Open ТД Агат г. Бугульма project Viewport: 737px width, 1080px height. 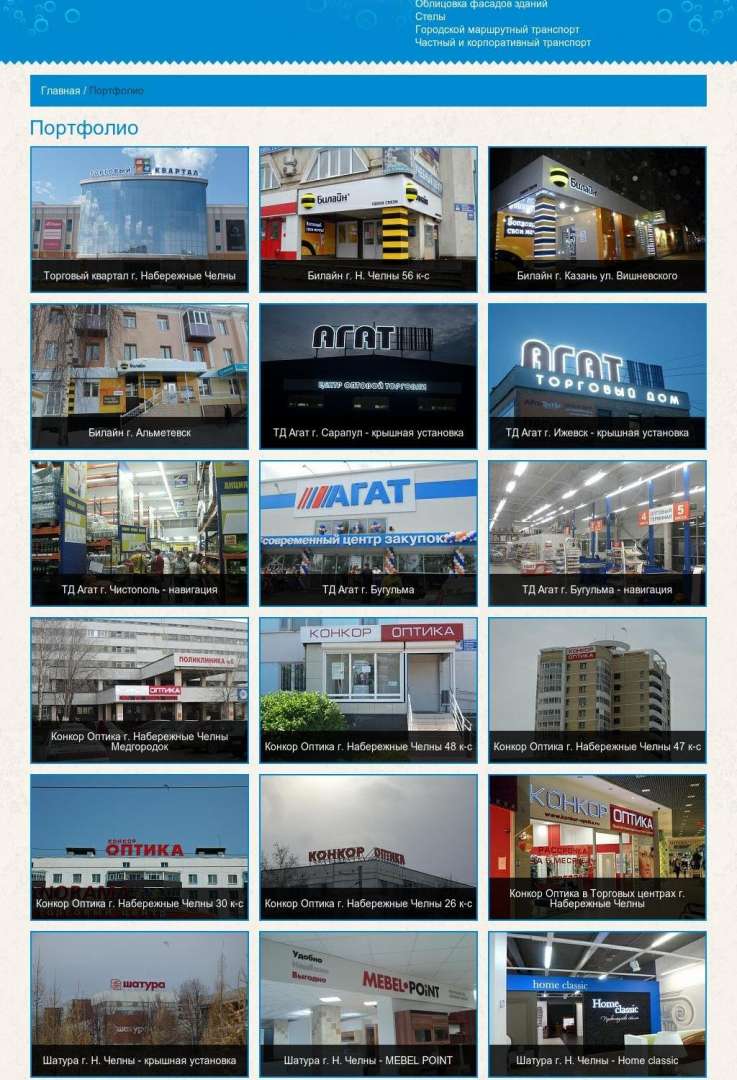coord(368,533)
